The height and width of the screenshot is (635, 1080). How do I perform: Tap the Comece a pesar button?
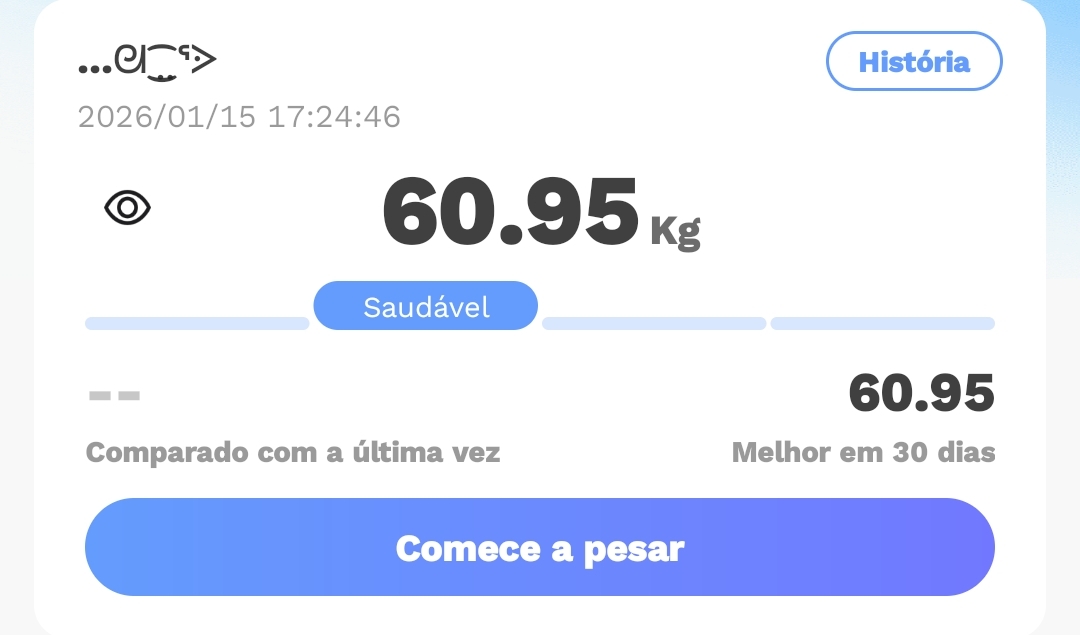(540, 548)
